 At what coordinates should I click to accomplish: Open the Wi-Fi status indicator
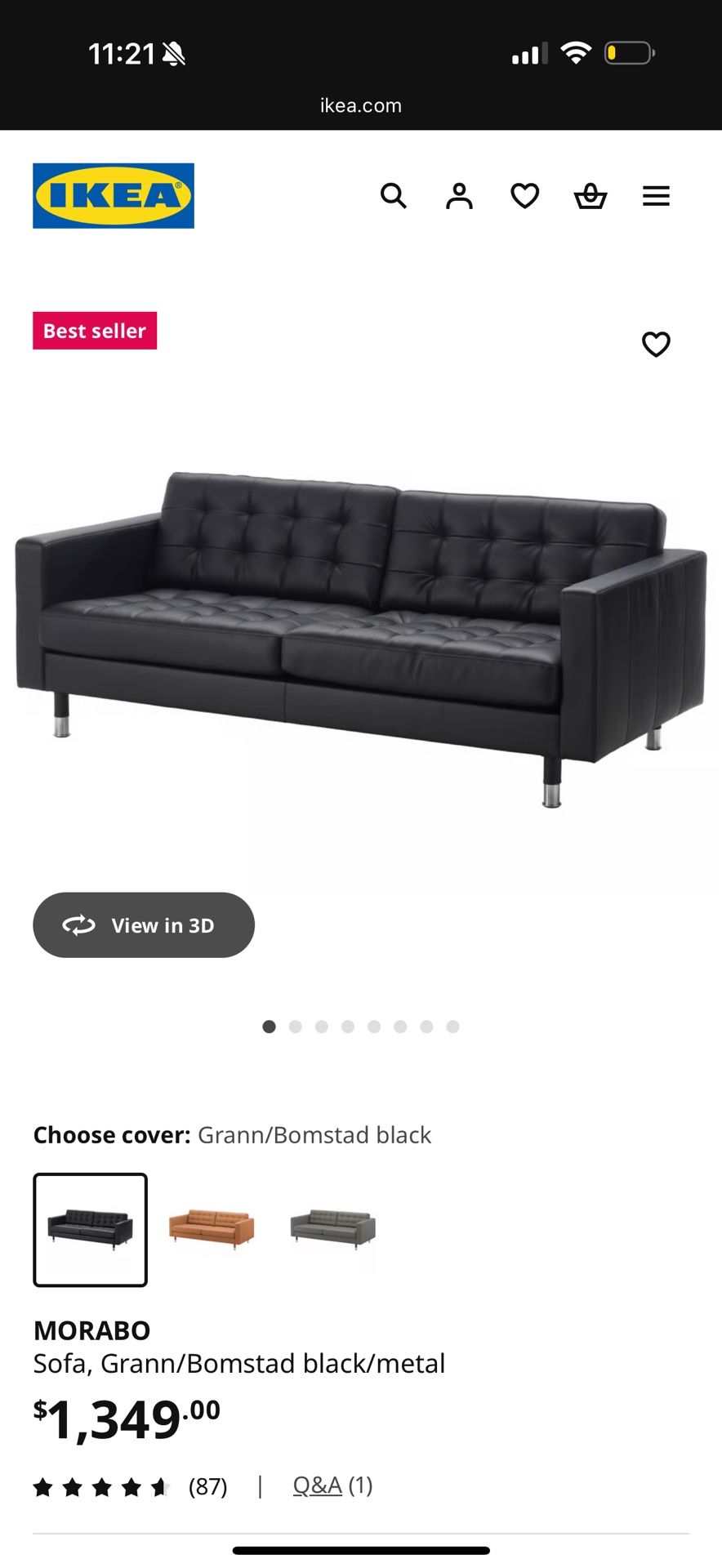(x=577, y=51)
